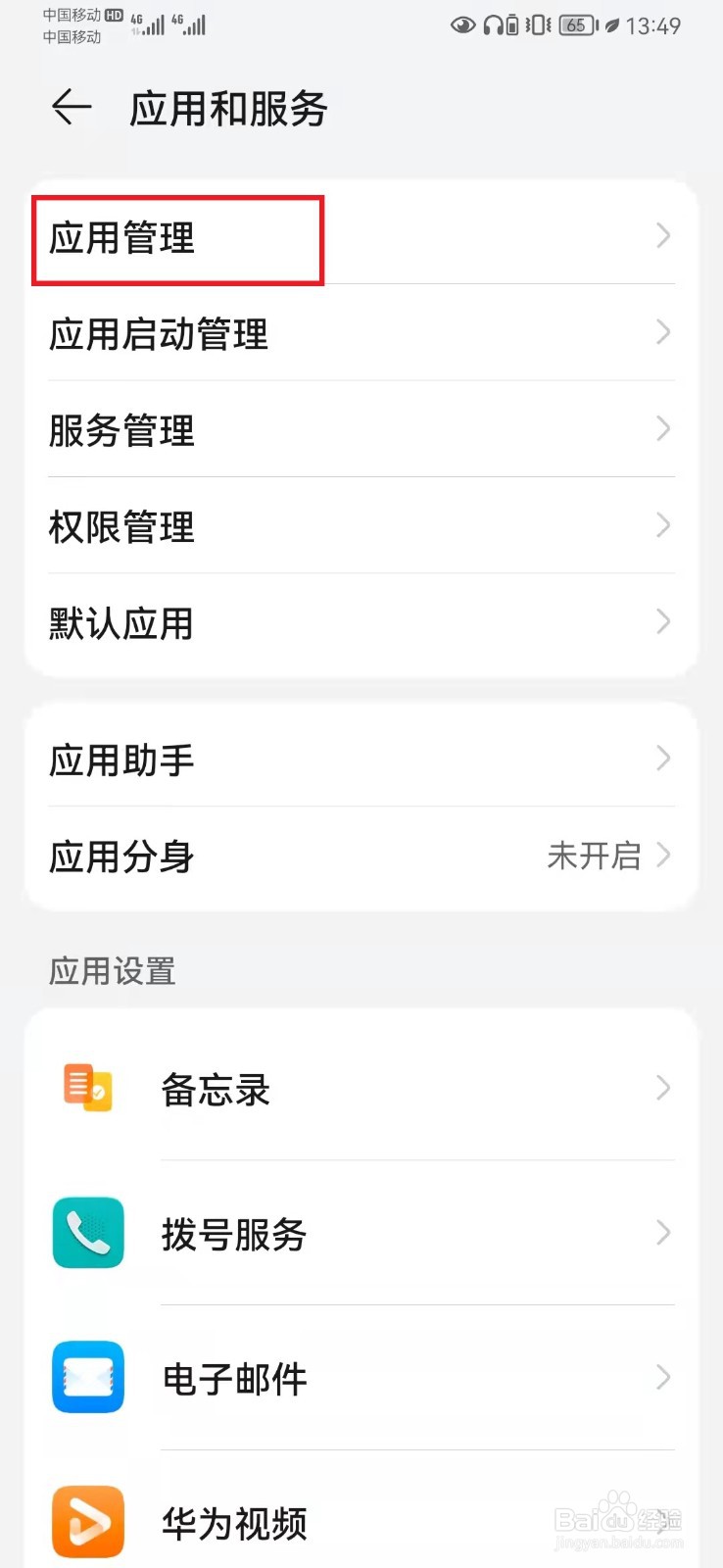
Task: Tap the battery indicator showing 65
Action: (x=576, y=25)
